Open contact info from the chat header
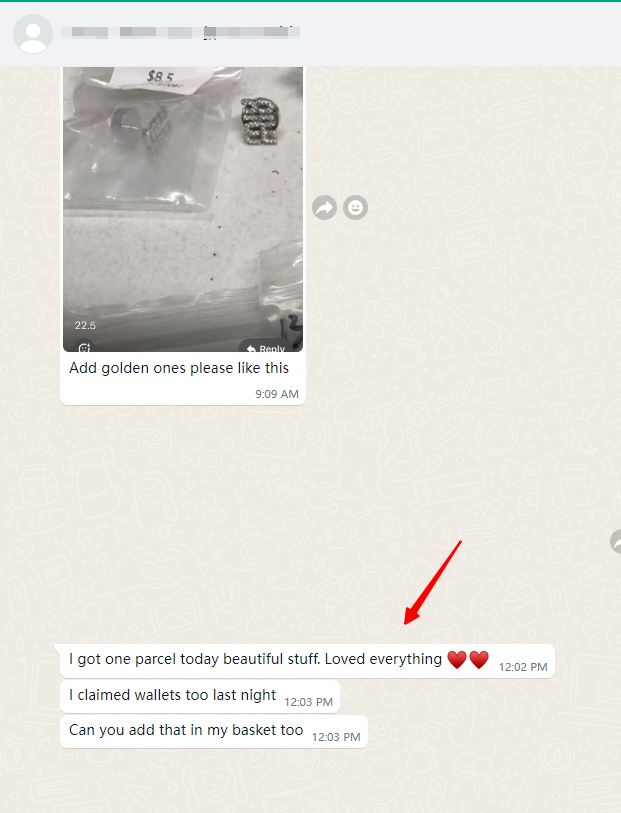The height and width of the screenshot is (813, 621). click(180, 32)
